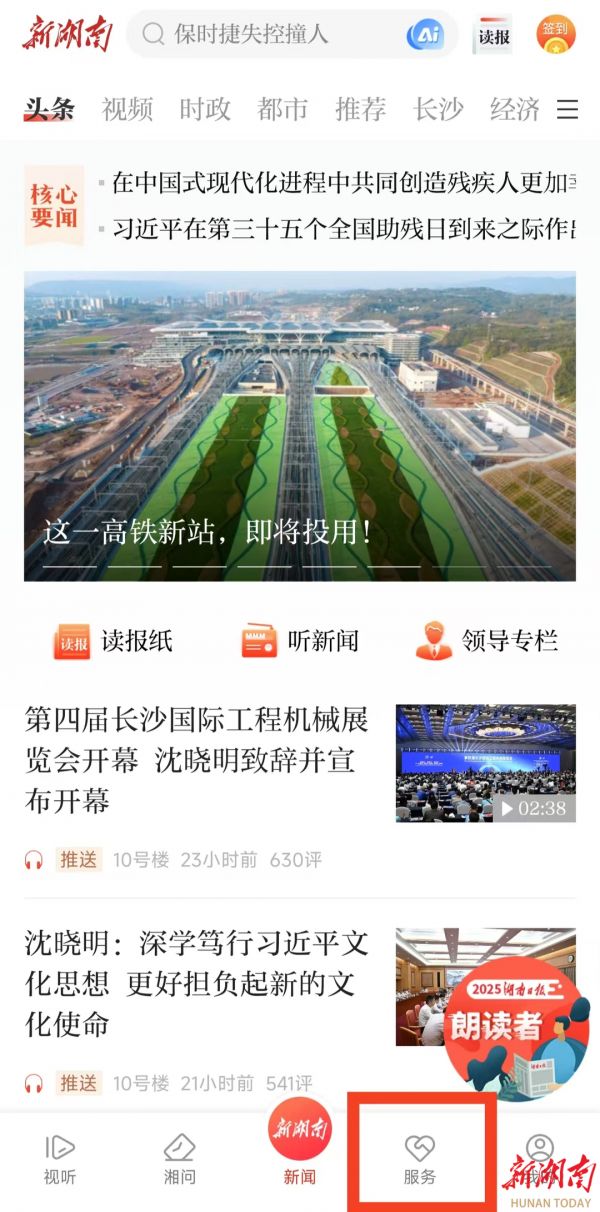Open the 读报纸 shortcut
This screenshot has width=600, height=1212.
click(113, 641)
